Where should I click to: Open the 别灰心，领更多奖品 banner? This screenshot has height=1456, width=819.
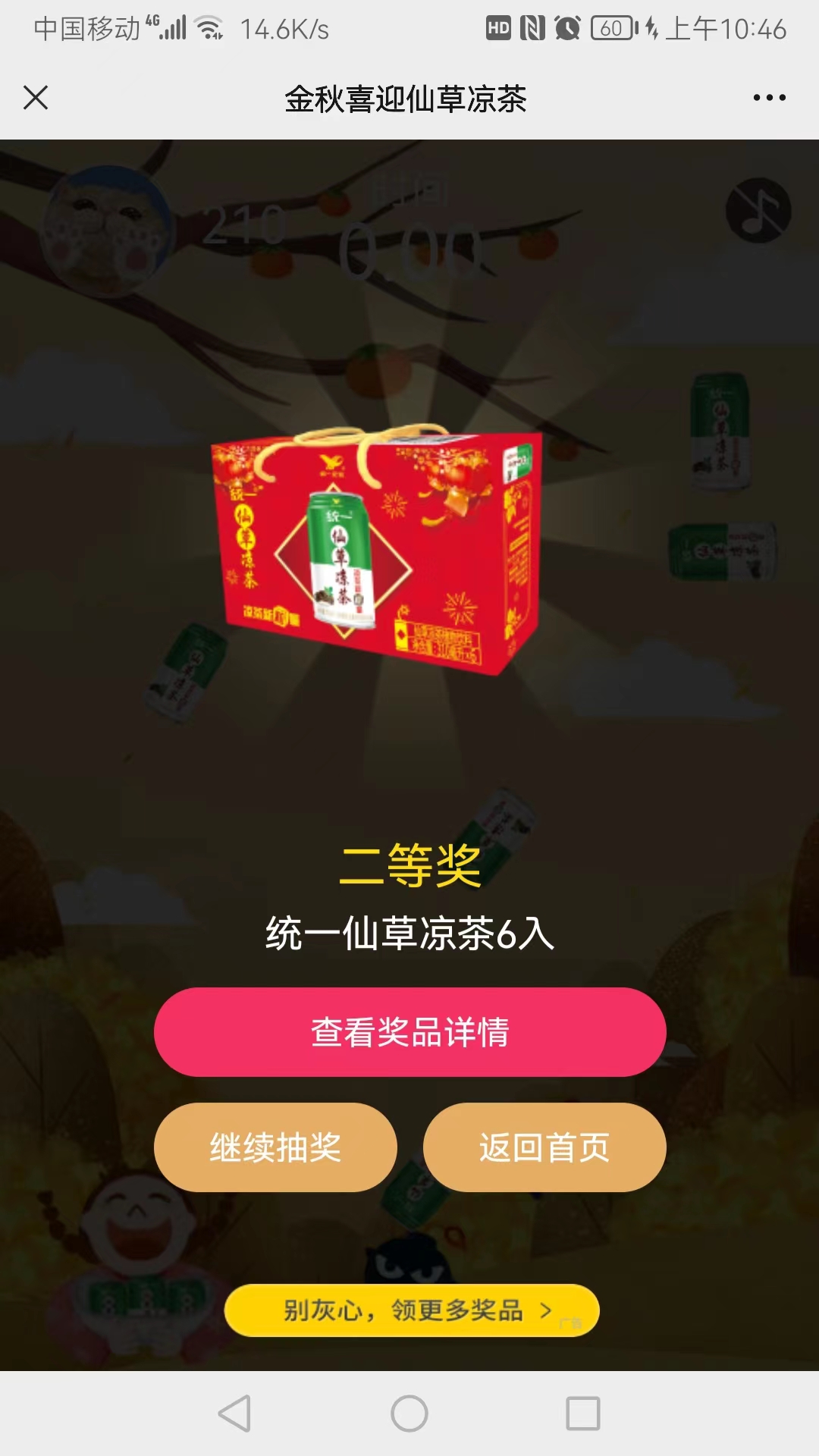(x=412, y=1310)
